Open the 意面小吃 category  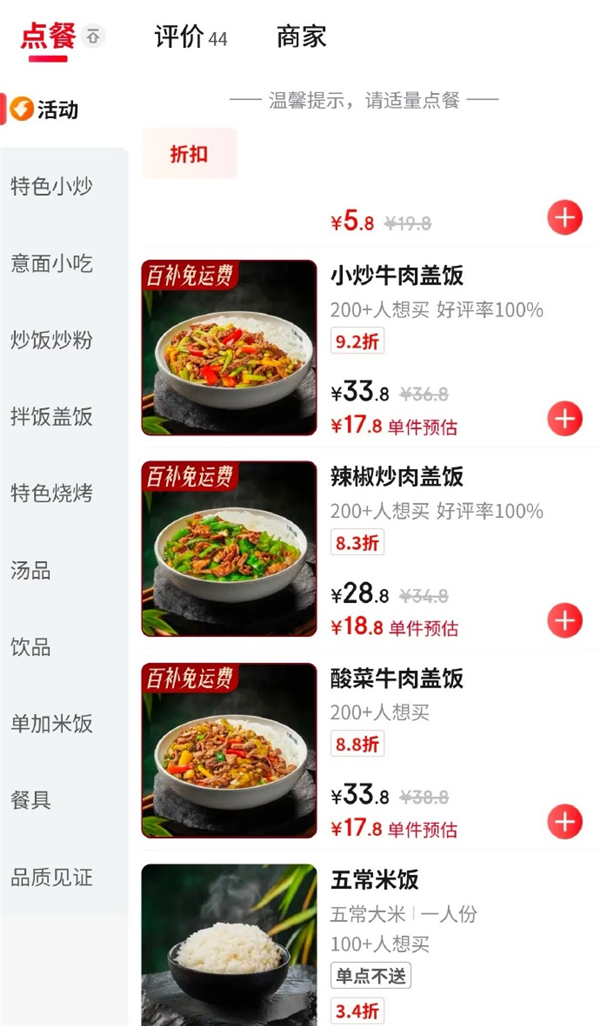click(x=52, y=264)
